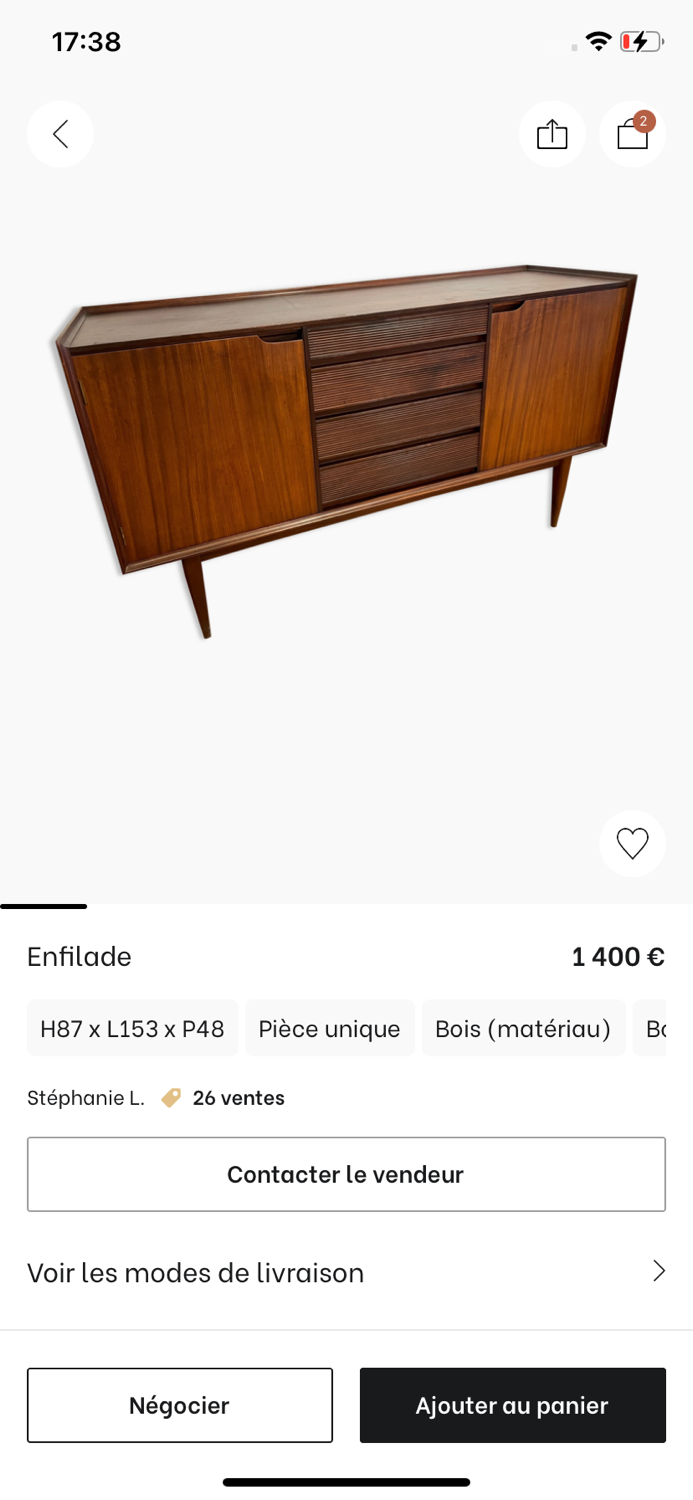Select the H87 x L153 x P48 chip
This screenshot has width=693, height=1500.
pos(132,1028)
